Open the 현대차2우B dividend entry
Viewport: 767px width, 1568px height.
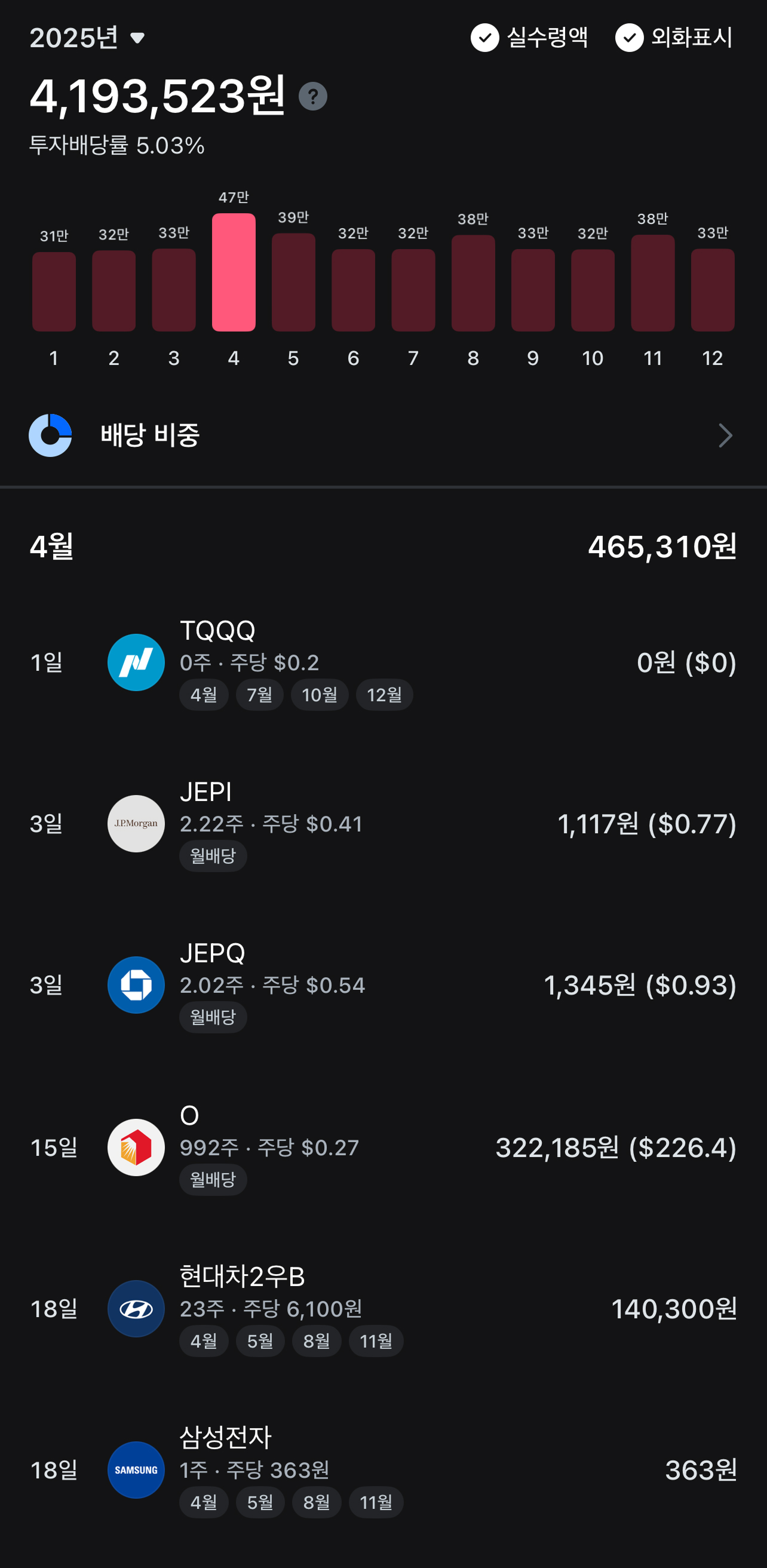[383, 1309]
